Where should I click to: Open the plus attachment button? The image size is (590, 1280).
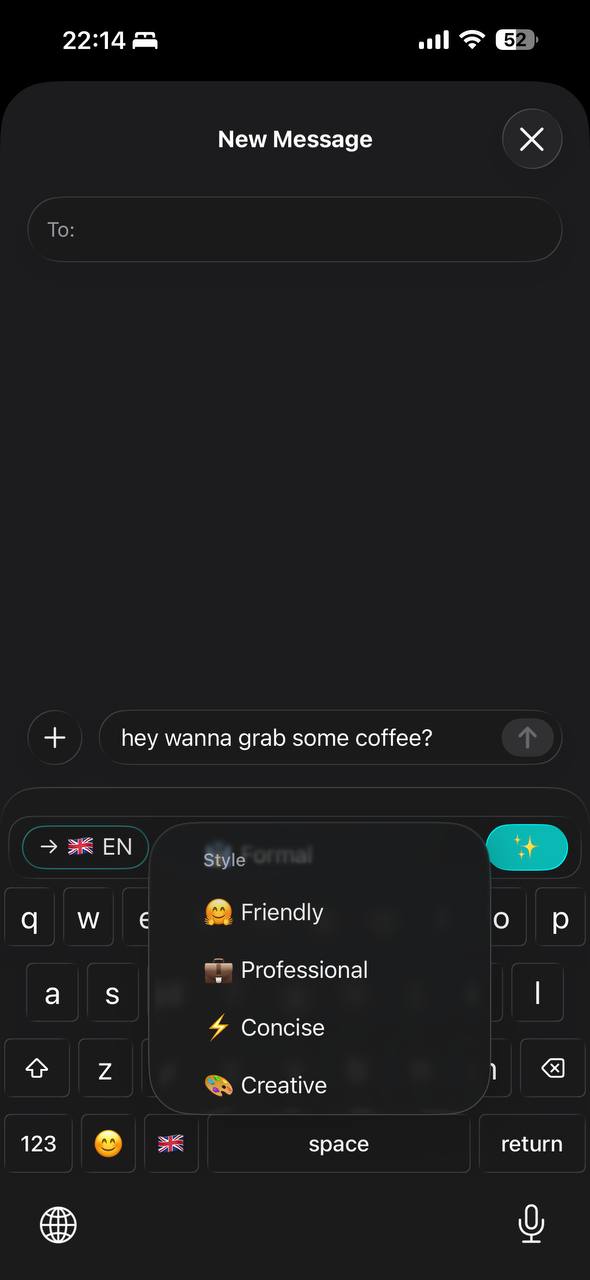55,738
